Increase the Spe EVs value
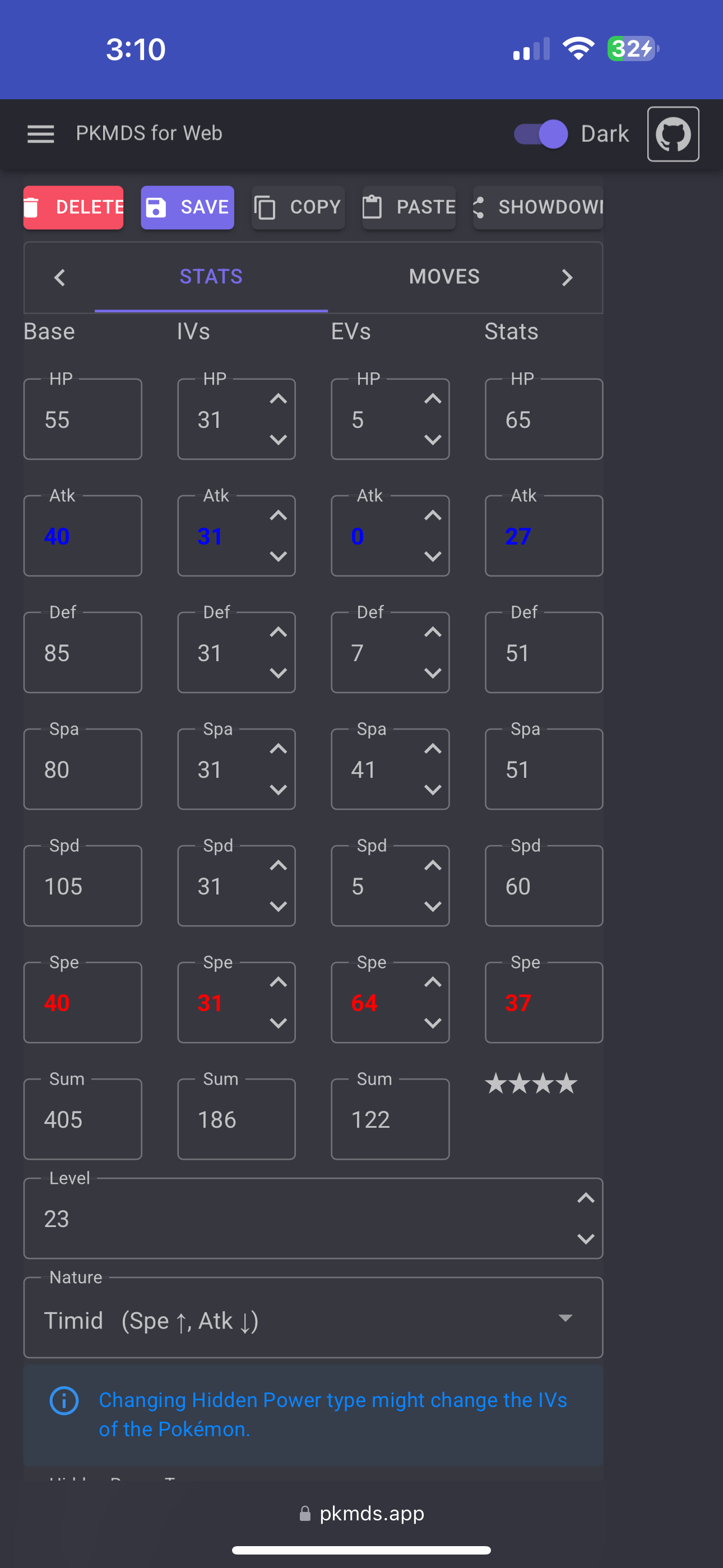Image resolution: width=723 pixels, height=1568 pixels. [x=433, y=983]
